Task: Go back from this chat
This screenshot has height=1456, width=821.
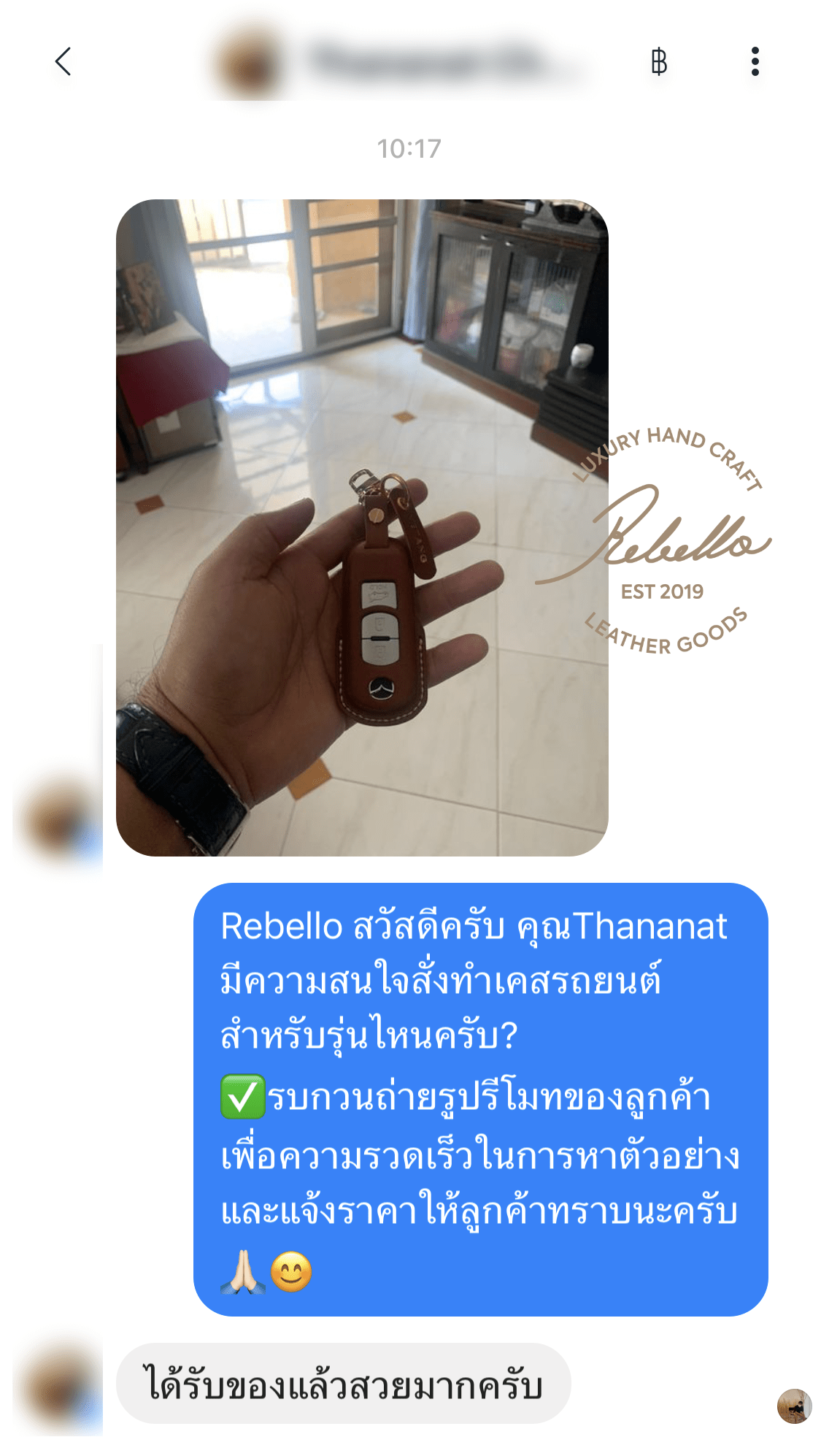Action: coord(63,61)
